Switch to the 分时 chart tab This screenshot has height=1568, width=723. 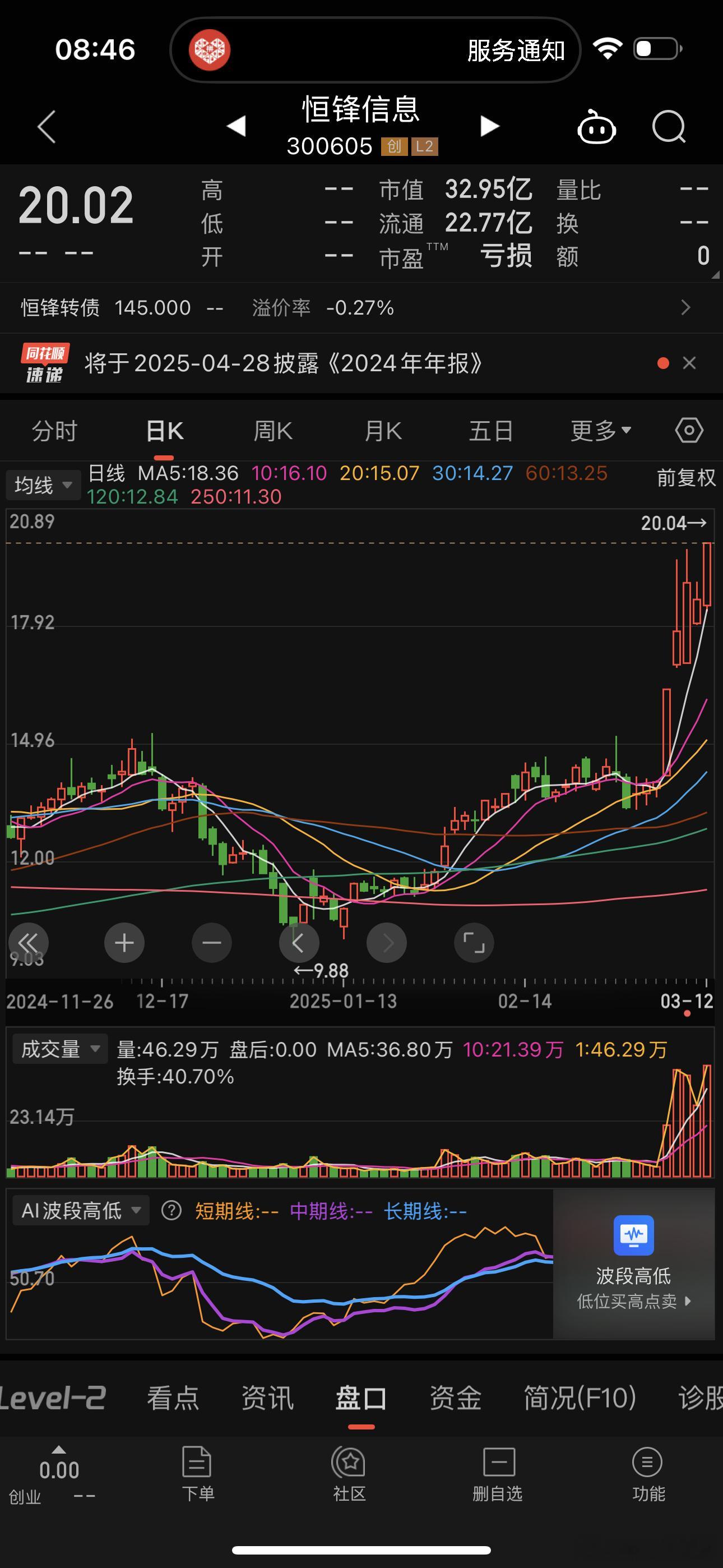coord(55,431)
